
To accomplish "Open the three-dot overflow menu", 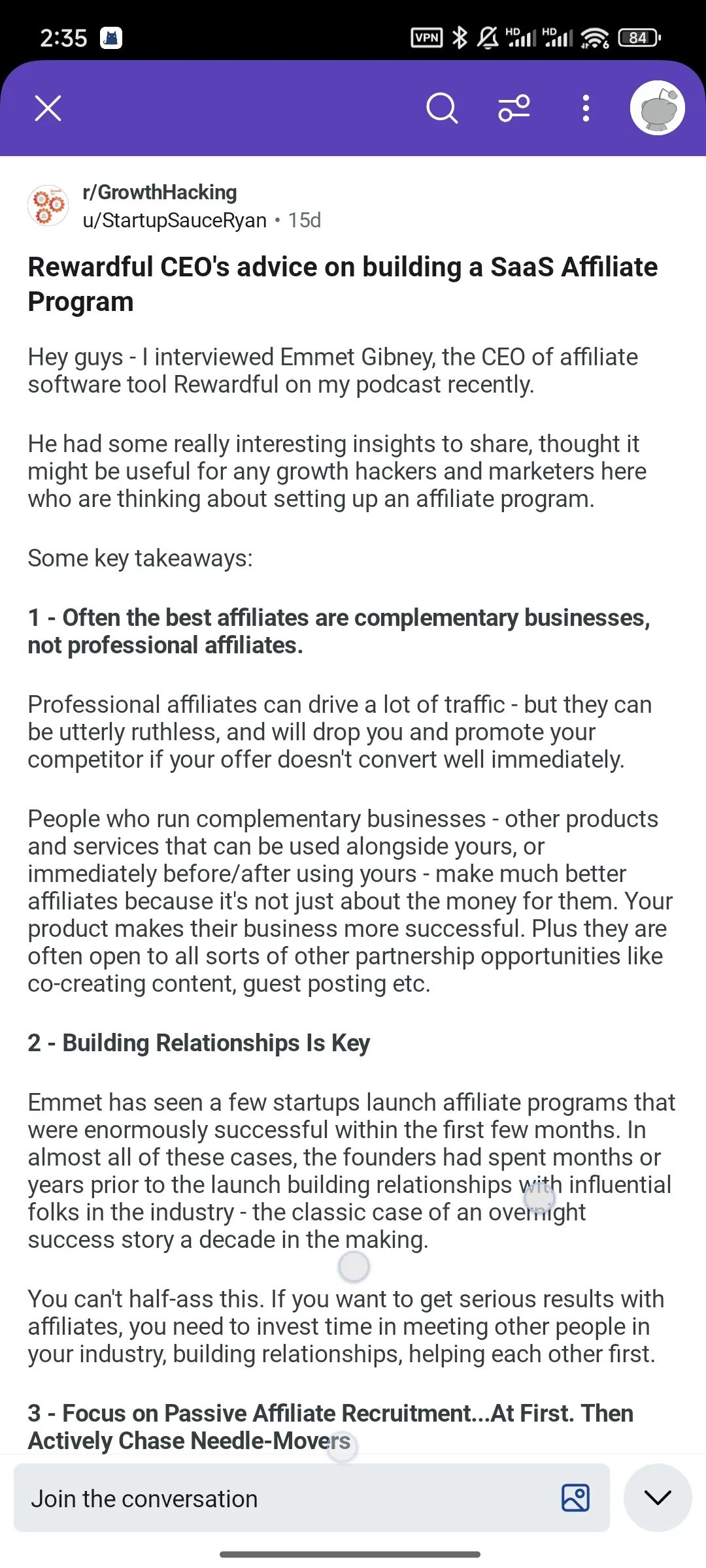I will [586, 108].
